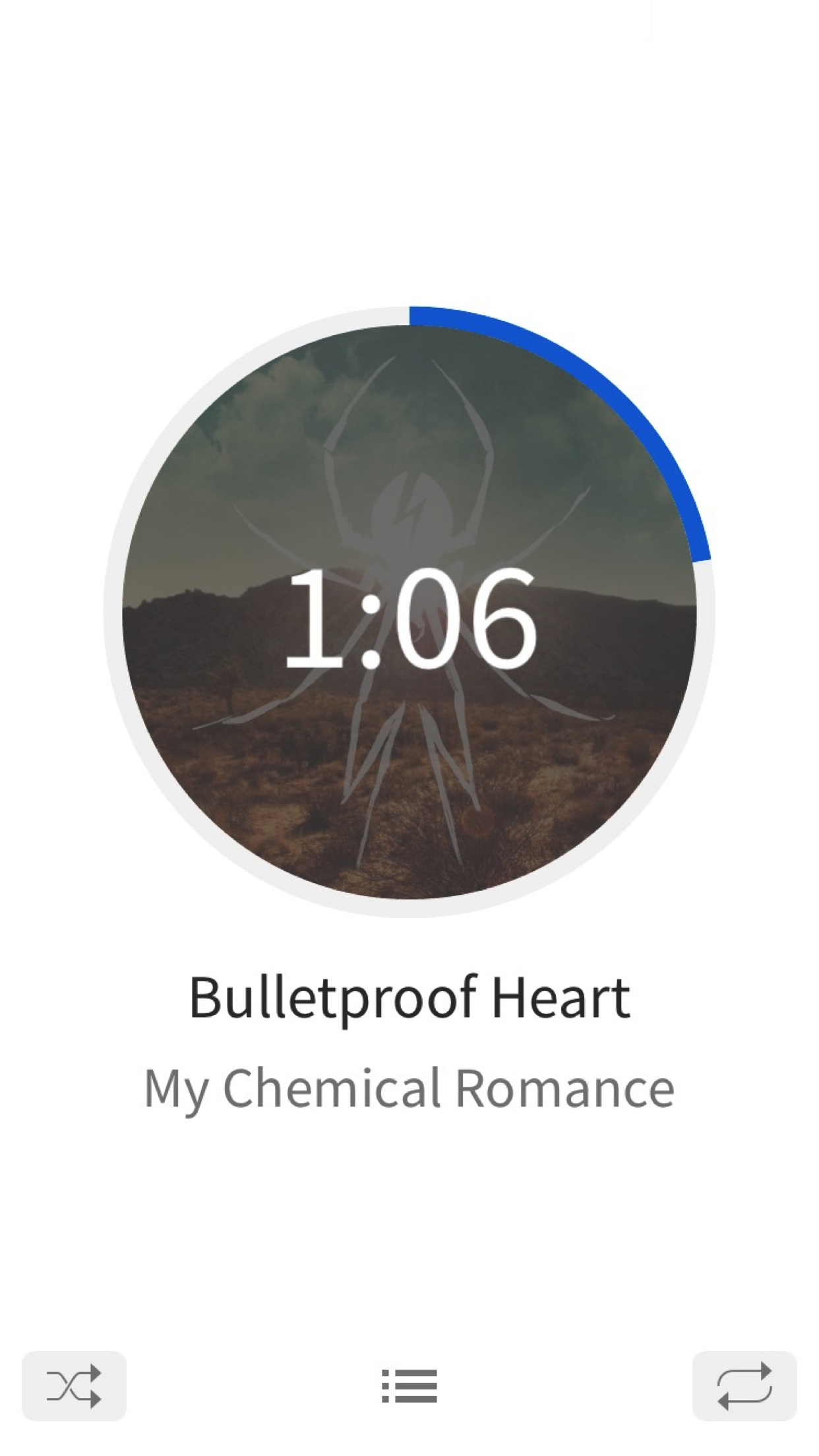Toggle shuffle mode

[74, 1385]
